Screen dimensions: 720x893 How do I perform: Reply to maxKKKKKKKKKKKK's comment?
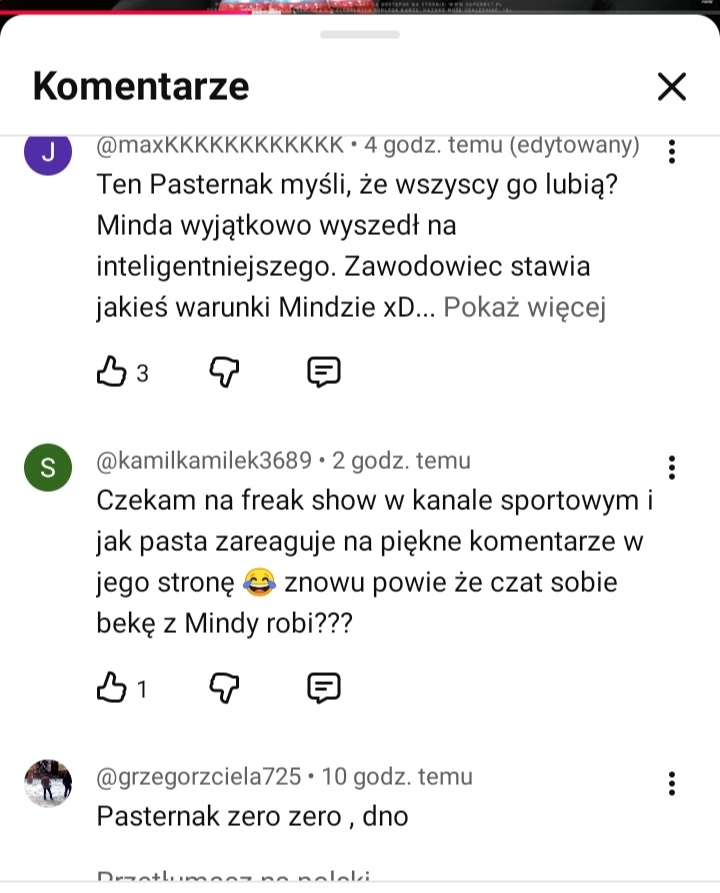(323, 373)
